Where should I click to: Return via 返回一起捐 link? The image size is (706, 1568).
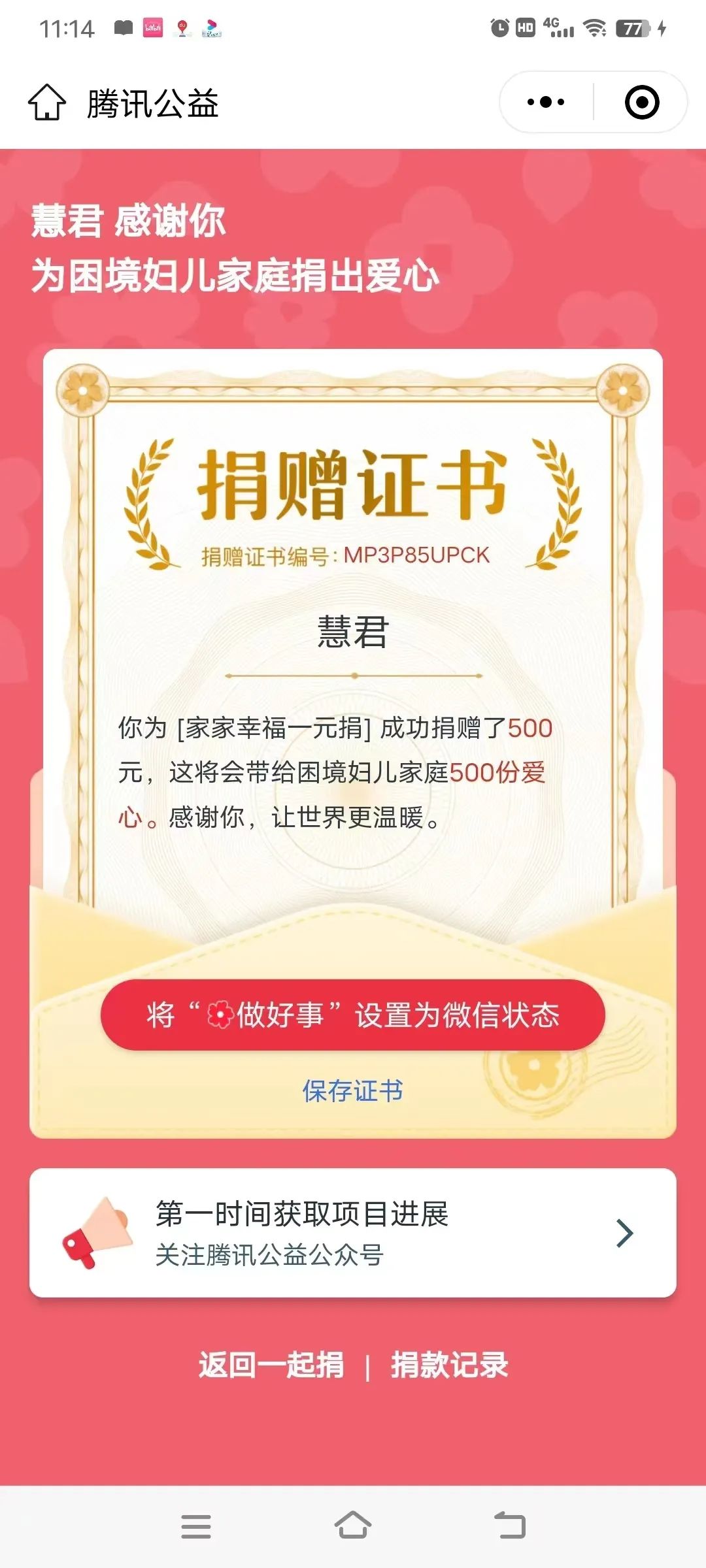tap(271, 1365)
